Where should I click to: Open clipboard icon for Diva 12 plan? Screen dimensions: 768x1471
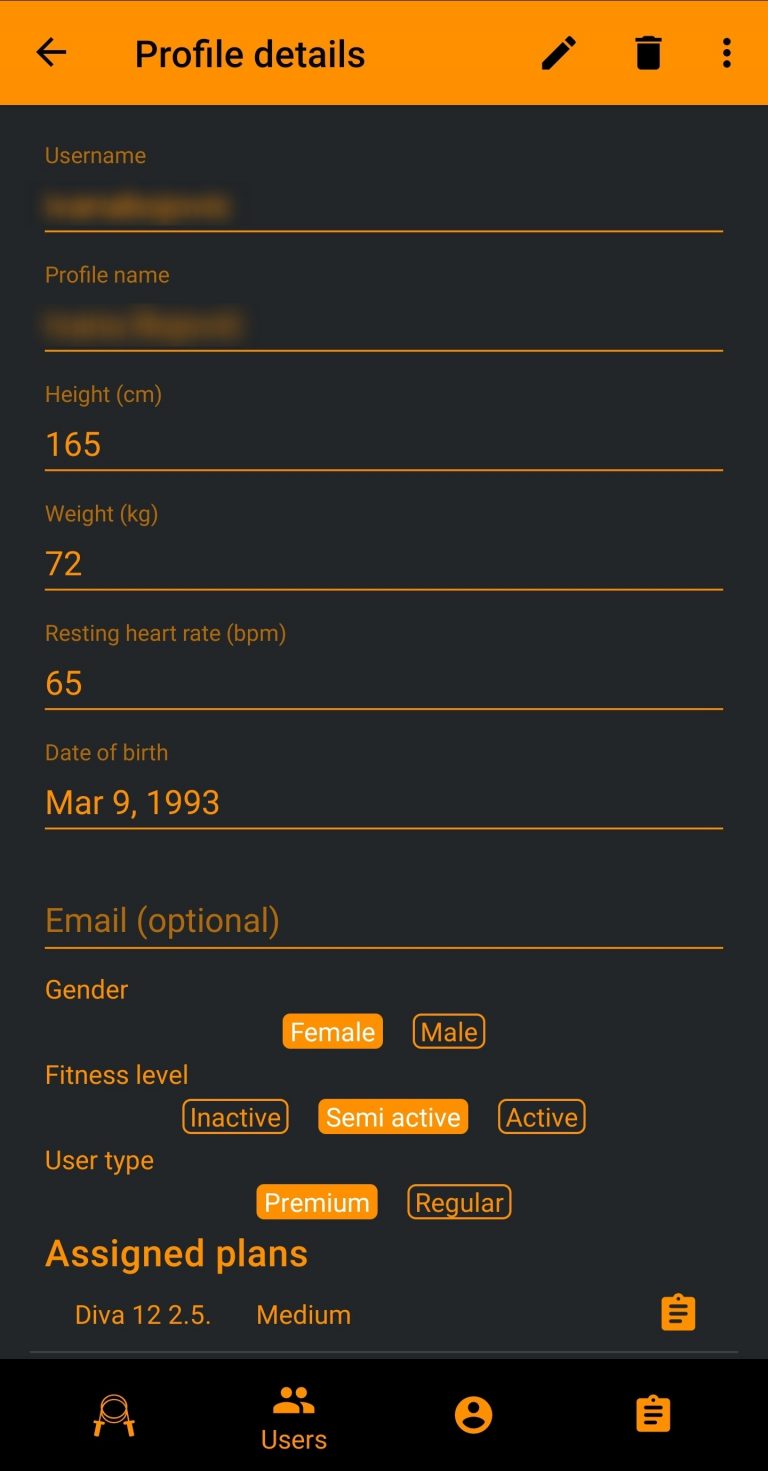pos(678,1313)
